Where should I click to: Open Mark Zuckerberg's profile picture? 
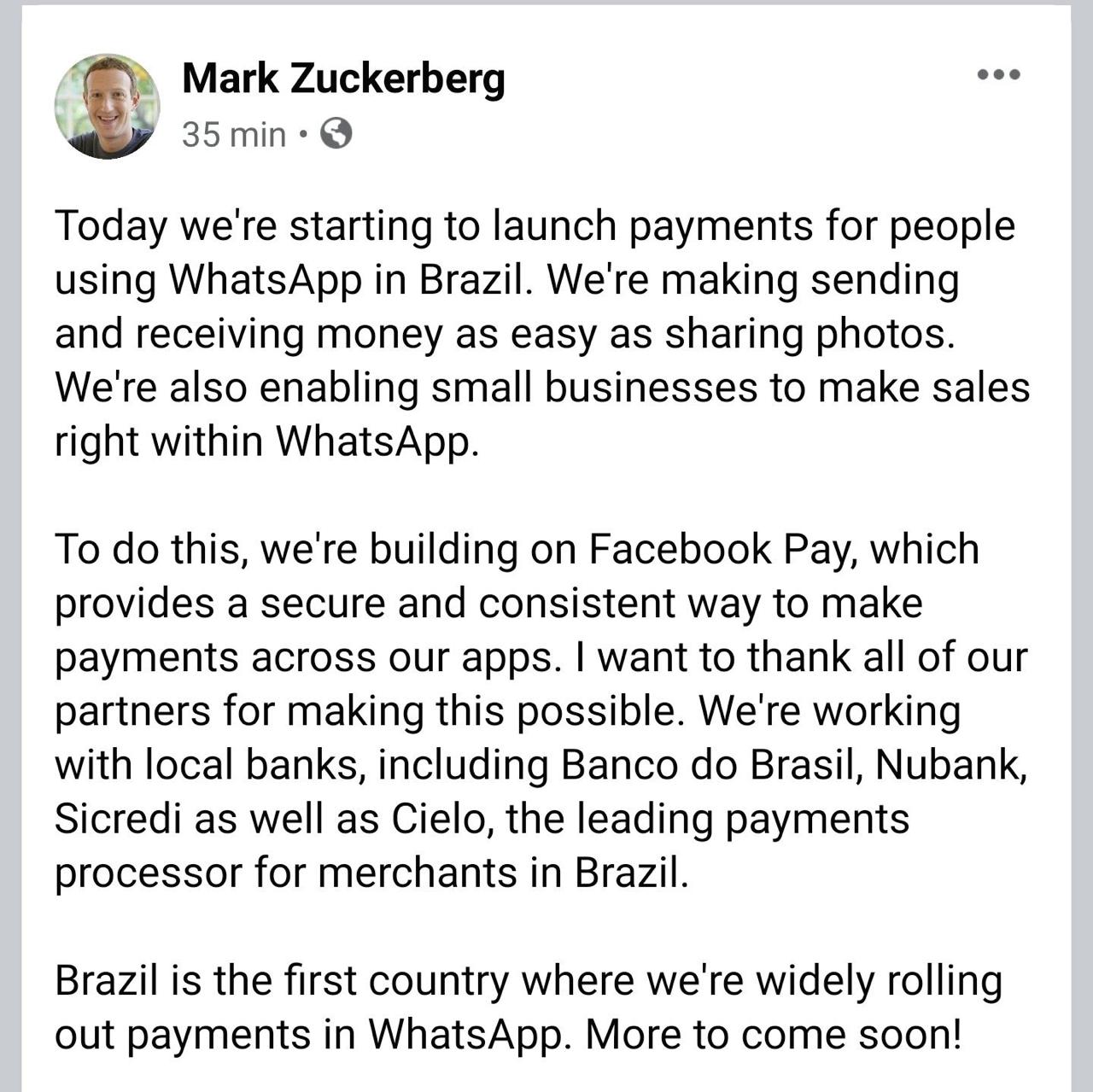107,106
